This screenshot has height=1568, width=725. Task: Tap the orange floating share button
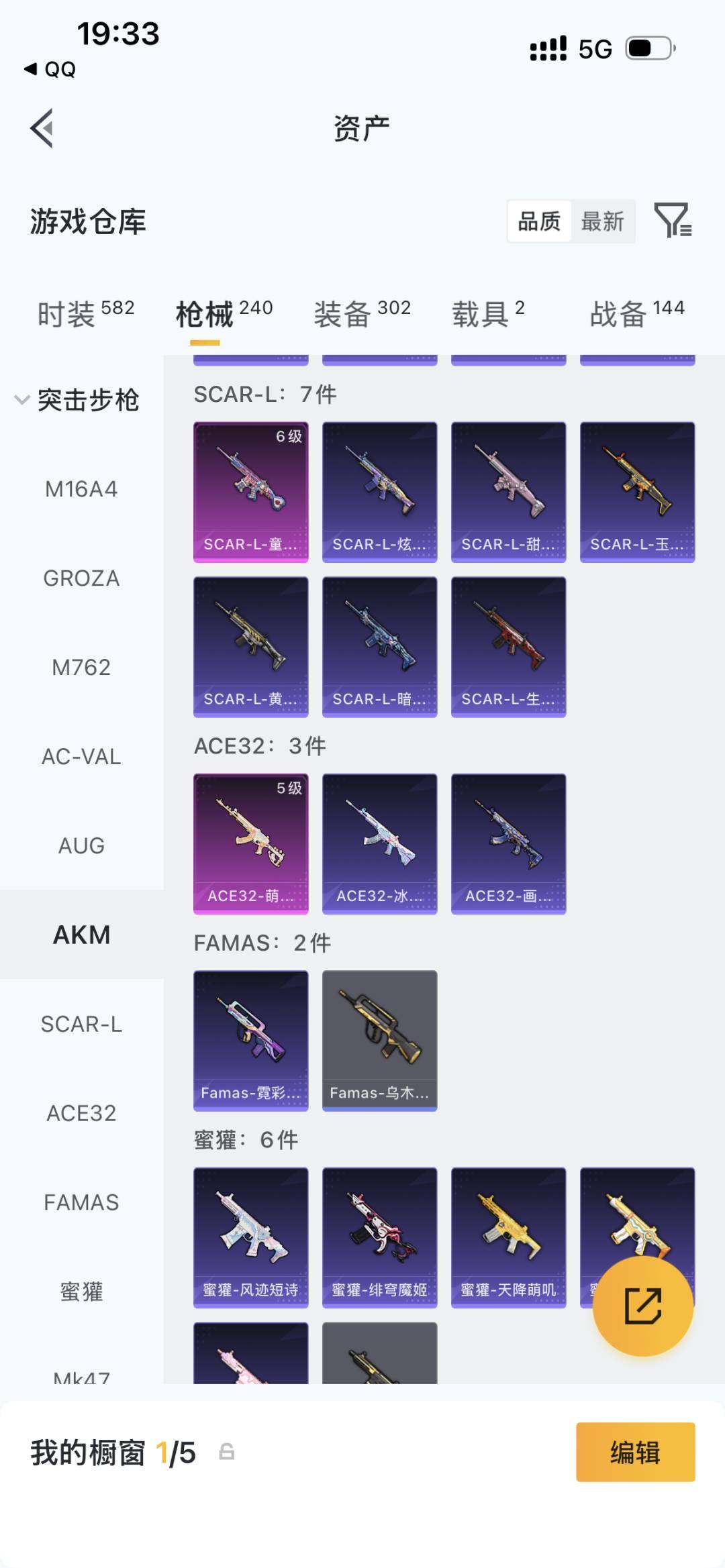pyautogui.click(x=642, y=1306)
